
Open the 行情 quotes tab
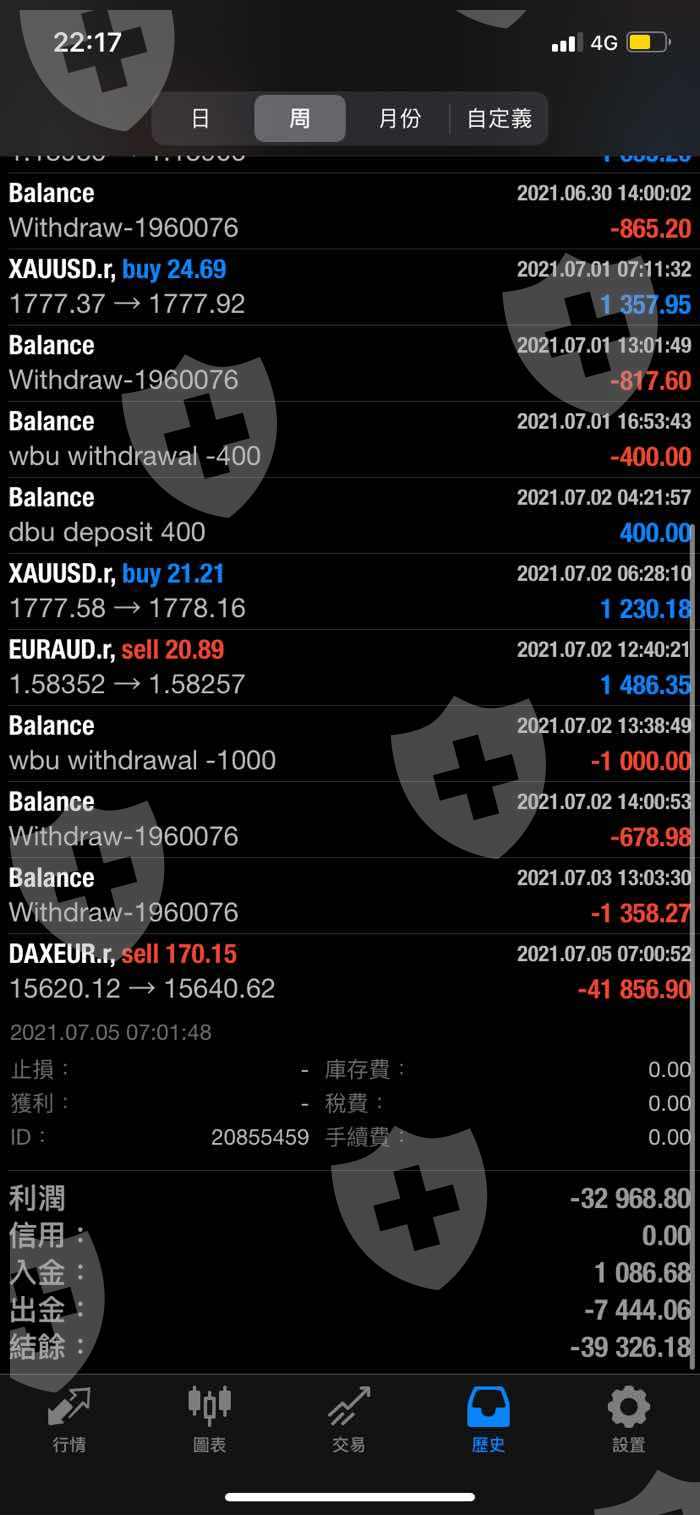coord(69,1420)
